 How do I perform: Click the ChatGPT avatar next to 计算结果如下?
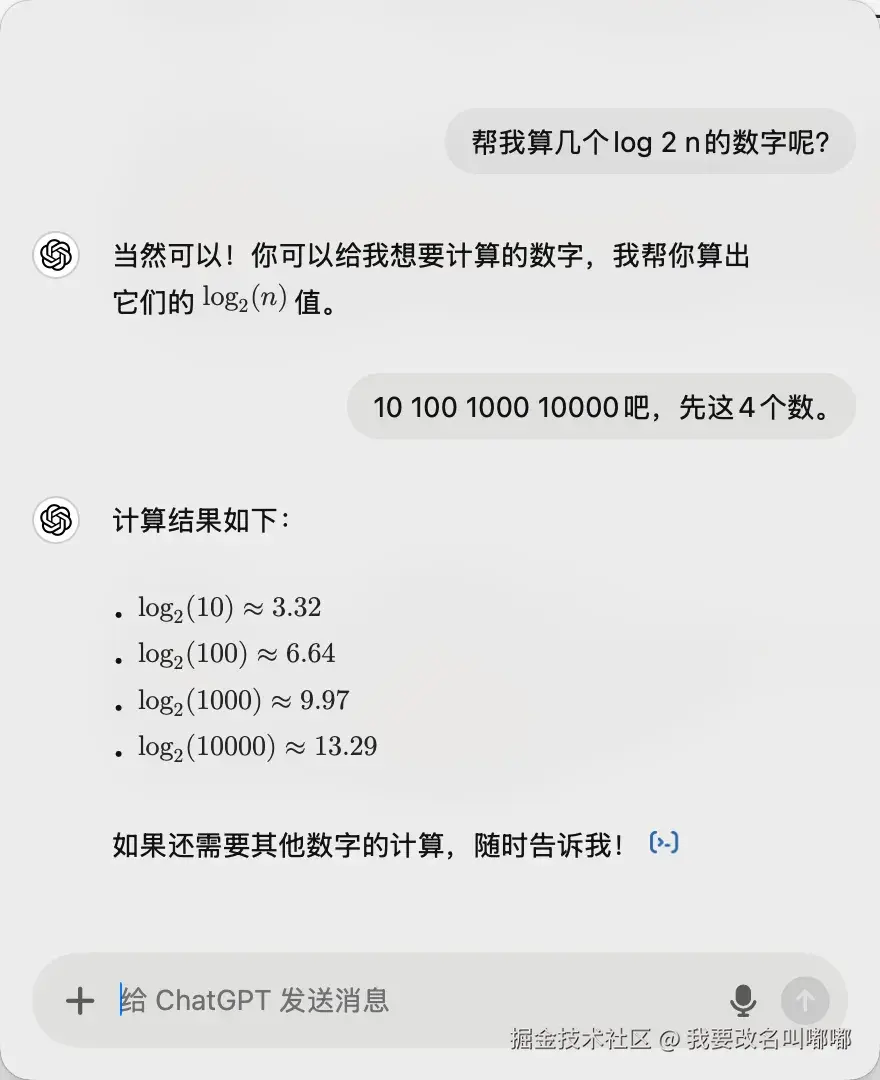point(55,521)
